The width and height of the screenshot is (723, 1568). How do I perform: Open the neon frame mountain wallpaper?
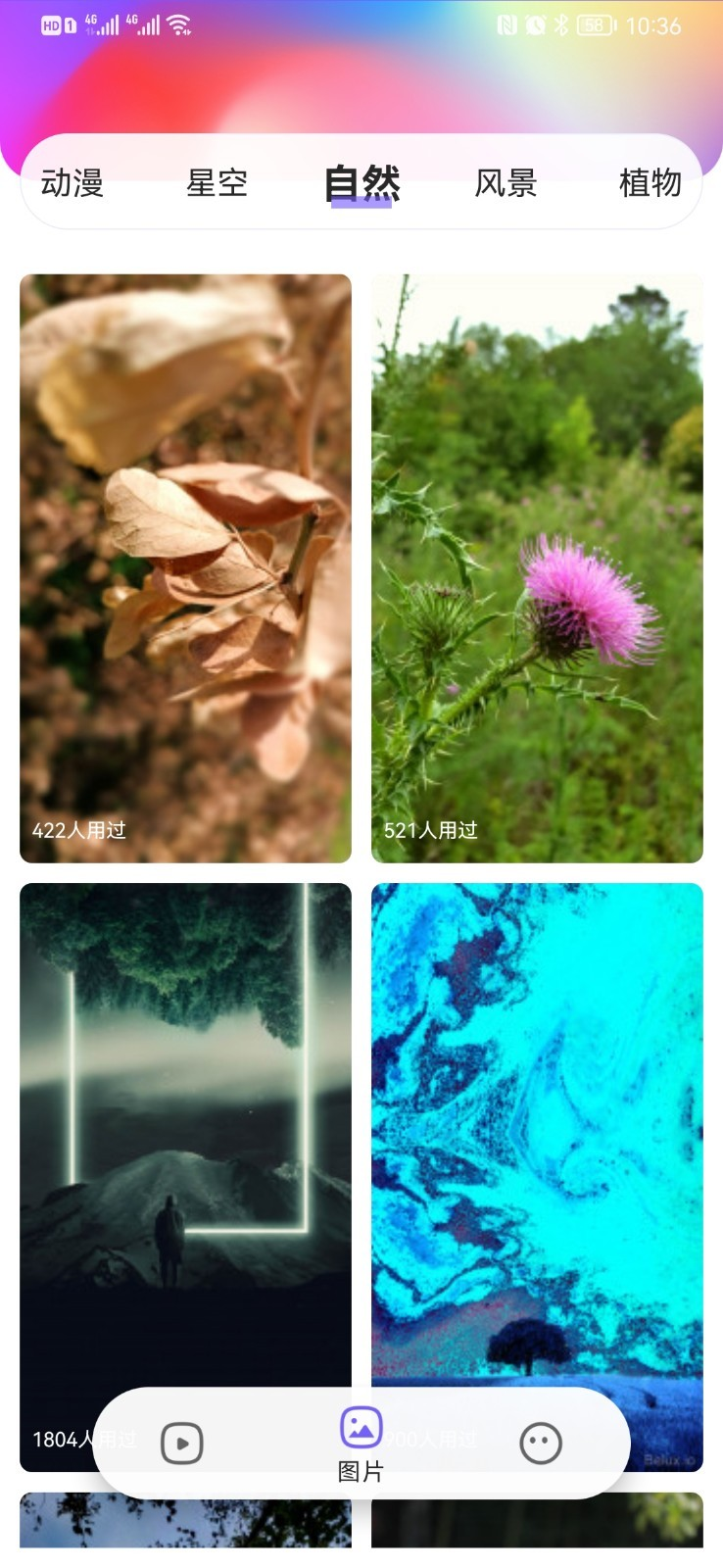(x=185, y=1127)
